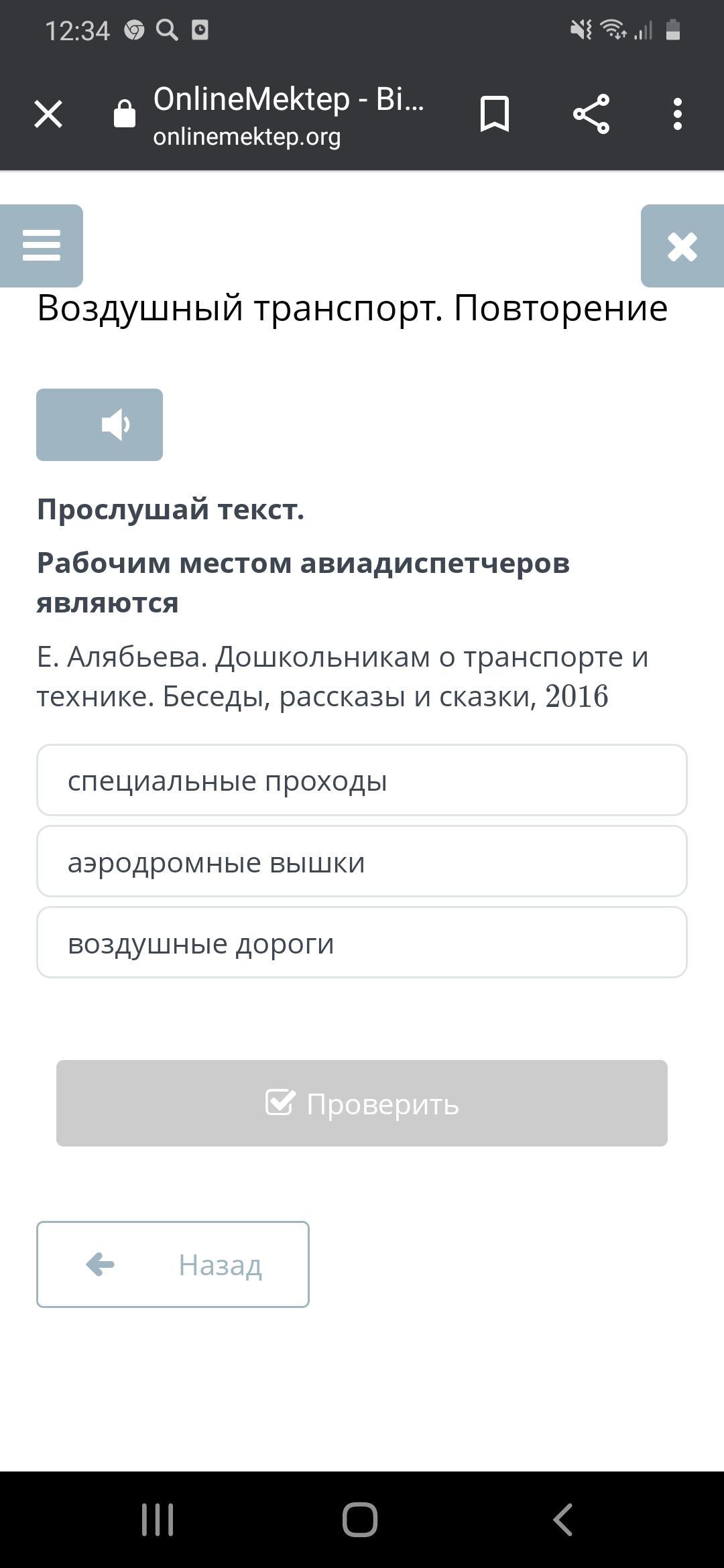724x1568 pixels.
Task: Open the hamburger side menu
Action: click(x=42, y=246)
